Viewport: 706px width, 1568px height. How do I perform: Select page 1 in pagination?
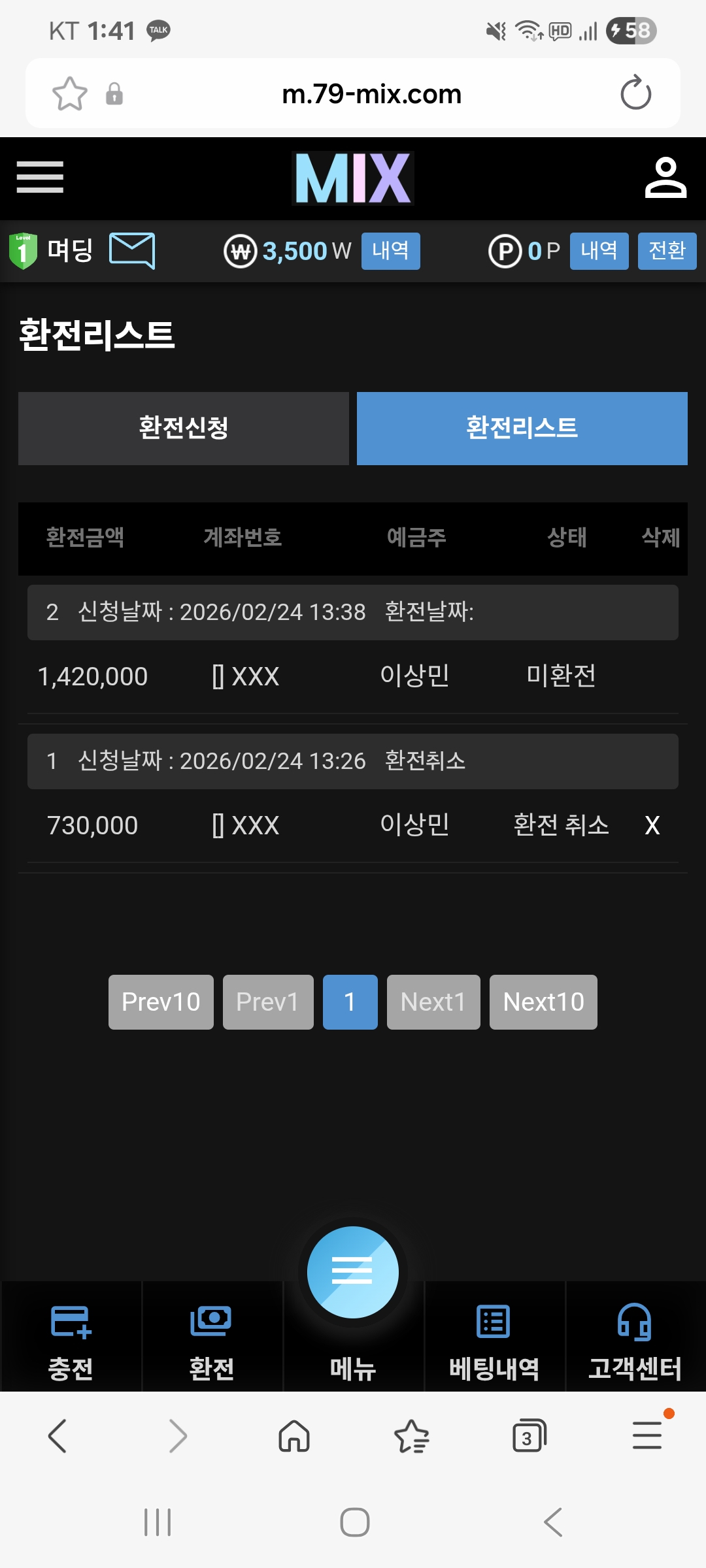pyautogui.click(x=350, y=1002)
